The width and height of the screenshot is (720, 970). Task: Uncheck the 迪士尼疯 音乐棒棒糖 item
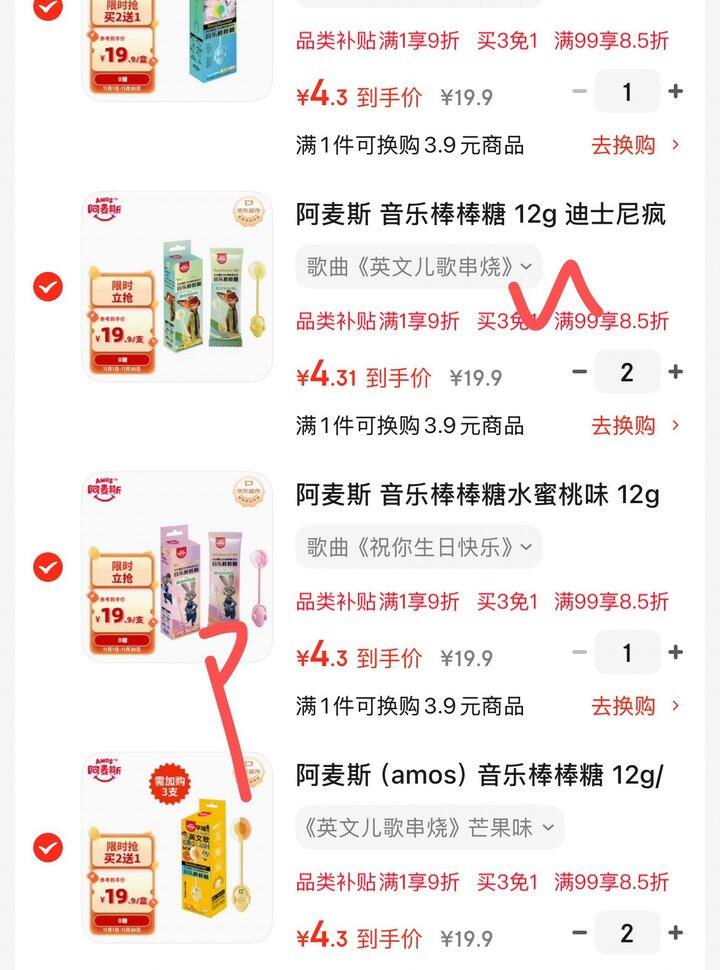point(47,287)
